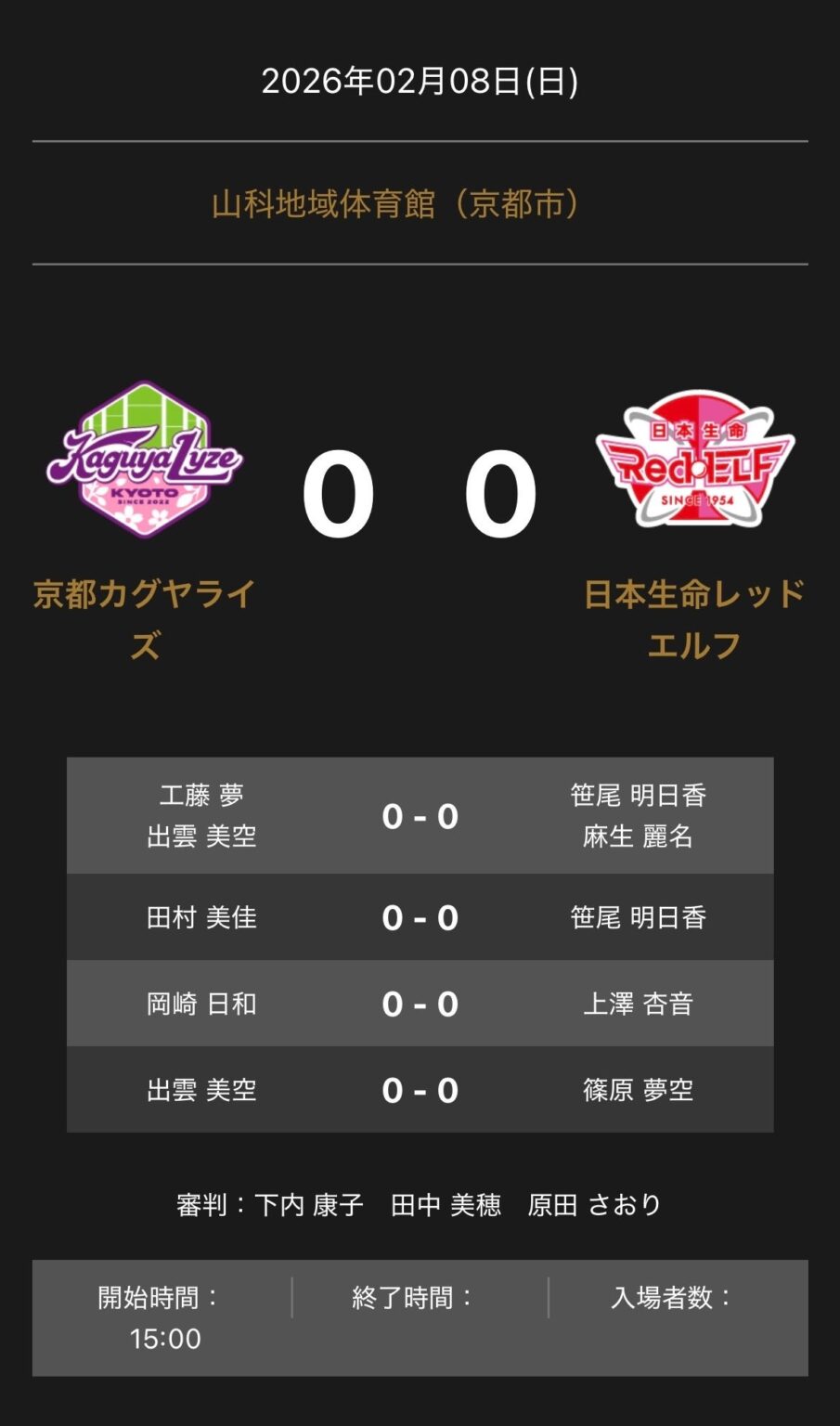
Task: Open the 京都カグヤライズ team page
Action: pos(145,594)
